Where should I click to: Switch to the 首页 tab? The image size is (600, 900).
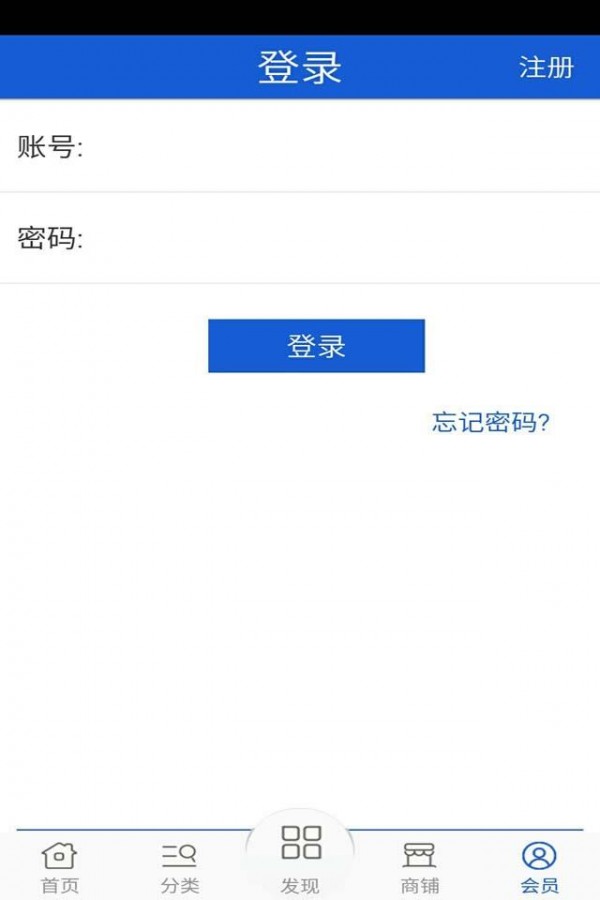(x=60, y=867)
